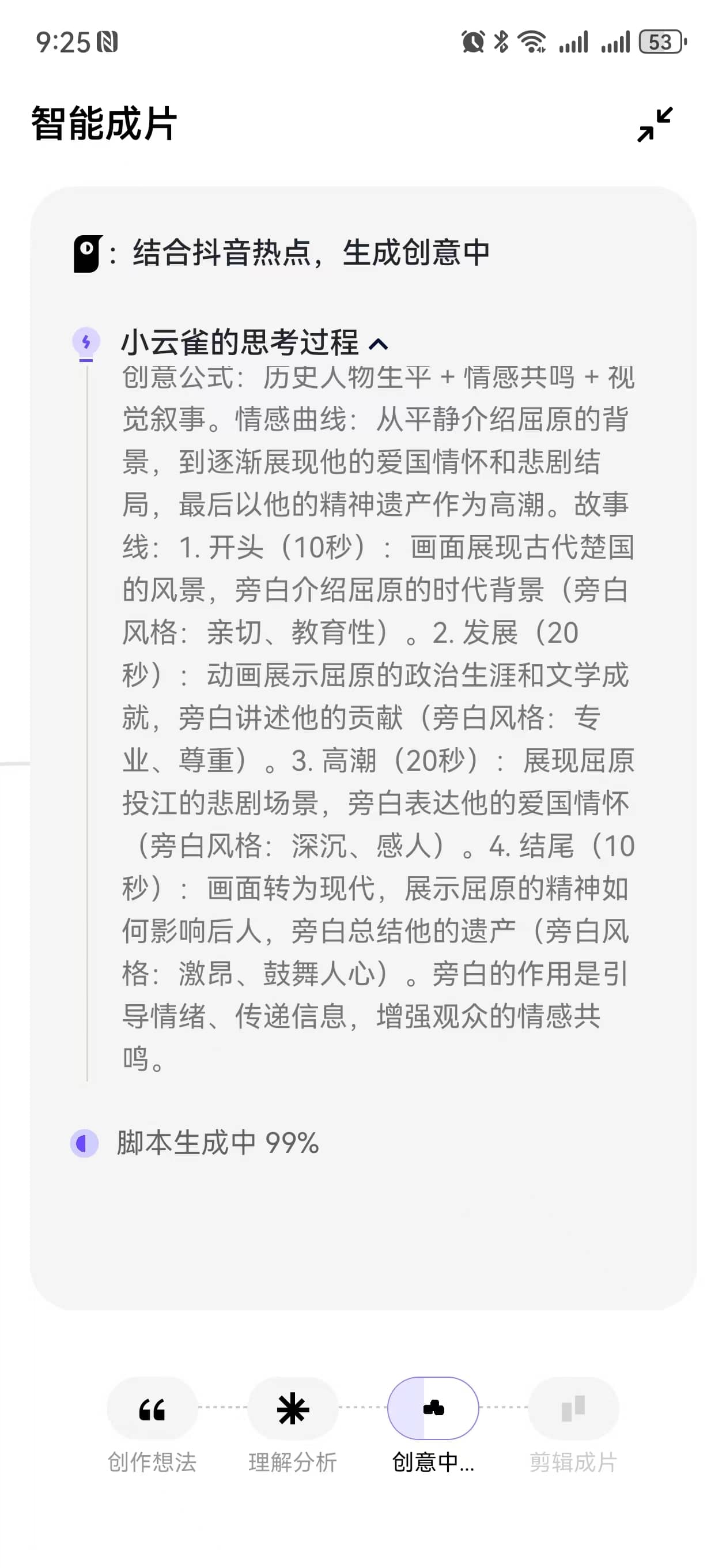Collapse 小云雀的思考过程 section
Viewport: 726px width, 1568px height.
[x=378, y=344]
